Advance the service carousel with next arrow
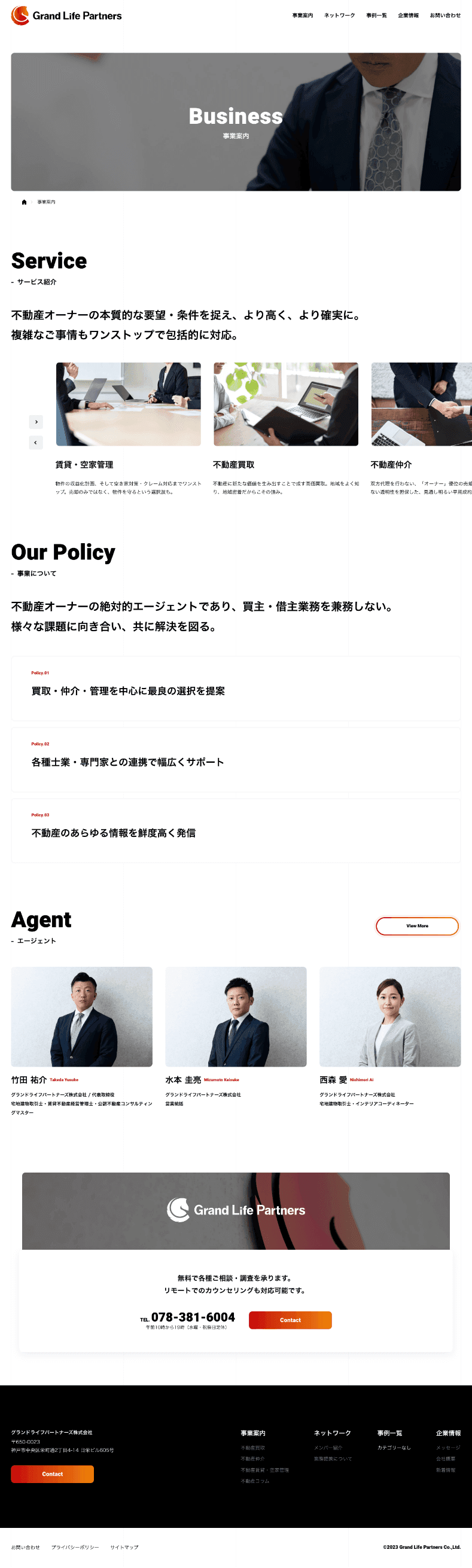This screenshot has width=472, height=1568. (36, 421)
